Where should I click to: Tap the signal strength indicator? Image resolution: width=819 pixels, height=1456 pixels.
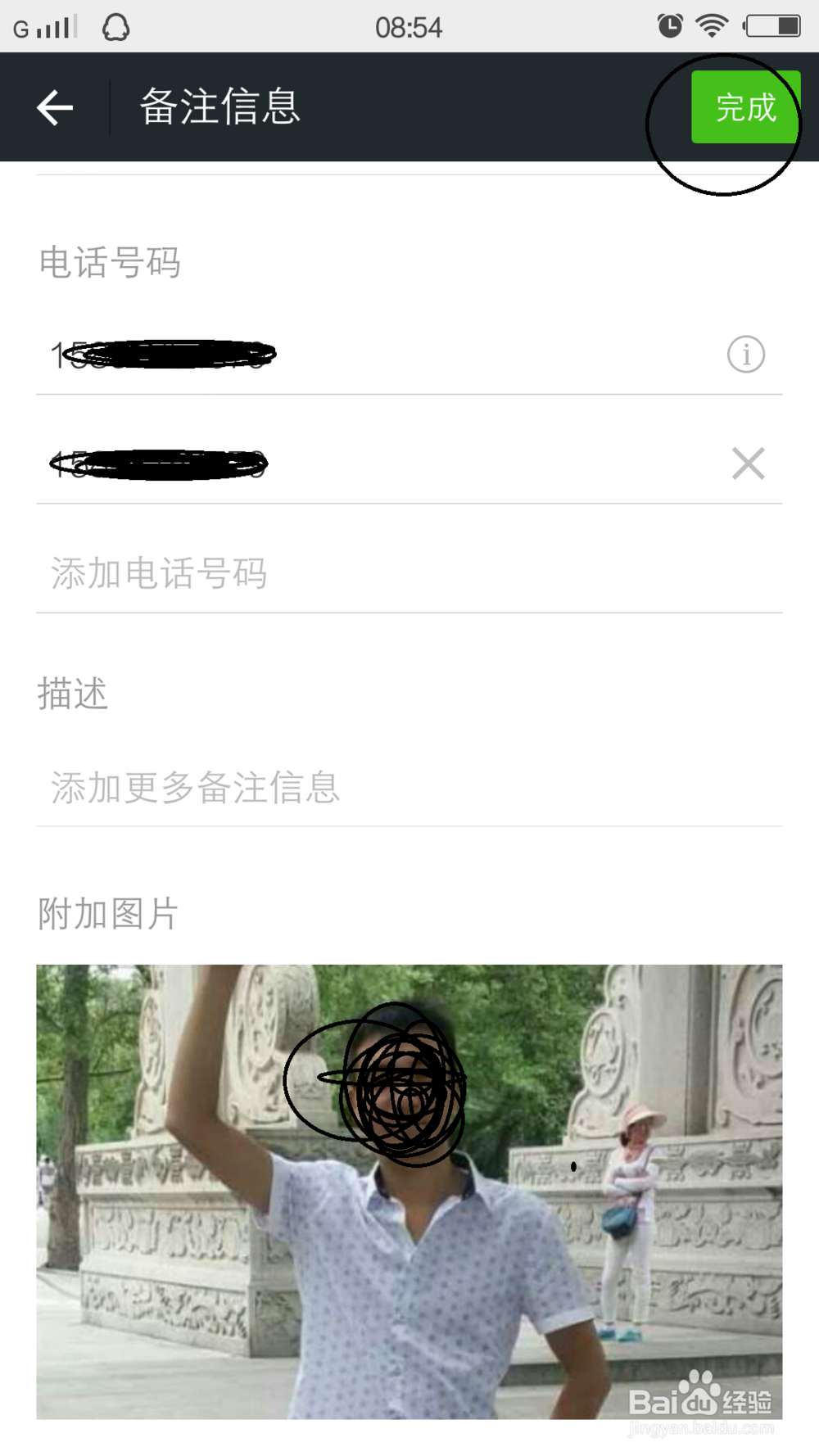(x=45, y=26)
